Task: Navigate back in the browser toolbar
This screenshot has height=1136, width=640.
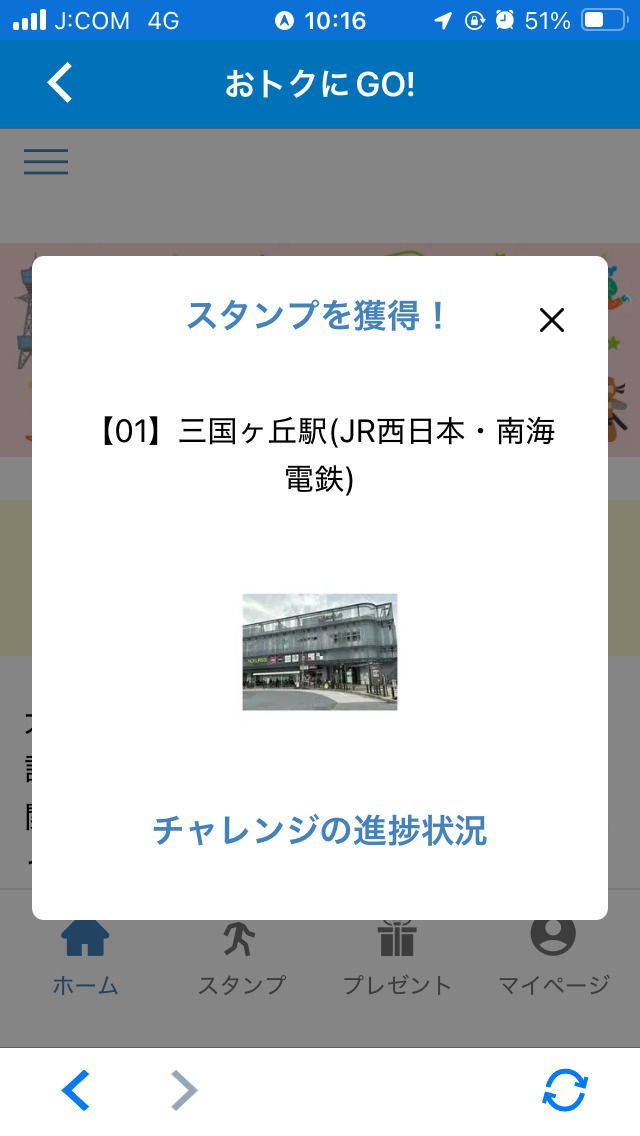Action: point(76,1090)
